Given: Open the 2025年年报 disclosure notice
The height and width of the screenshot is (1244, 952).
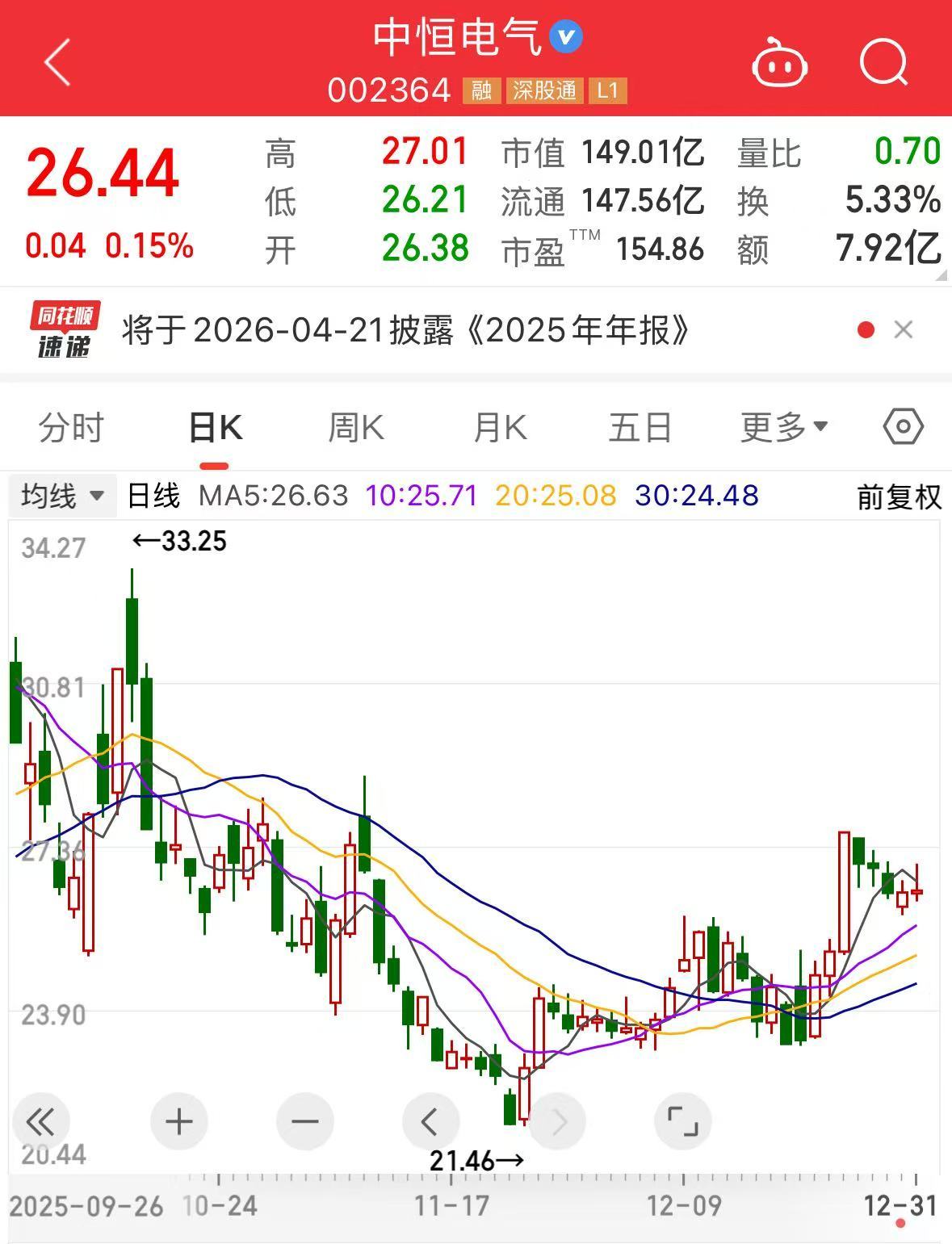Looking at the screenshot, I should coord(405,330).
